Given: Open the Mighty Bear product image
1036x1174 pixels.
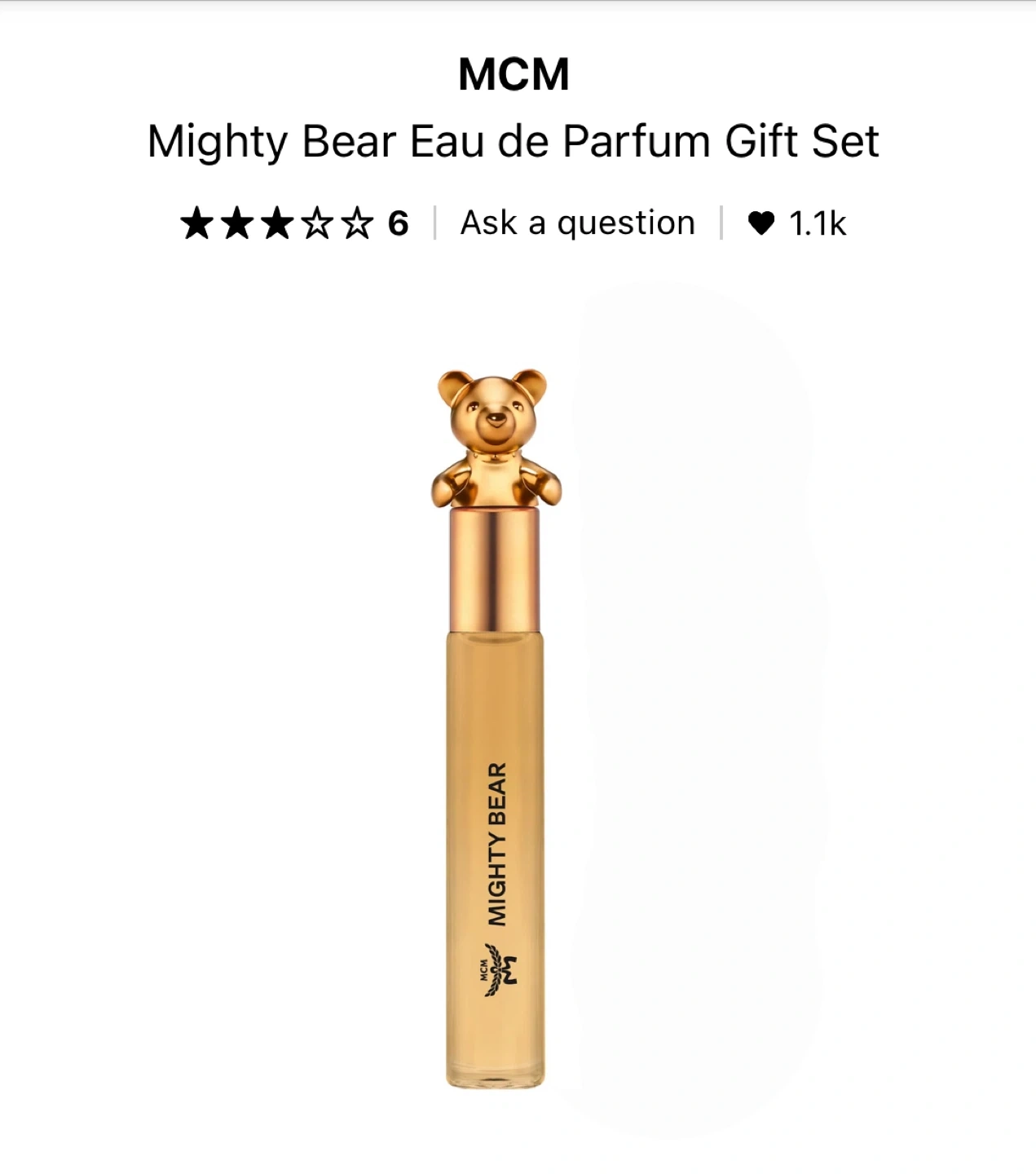Looking at the screenshot, I should pyautogui.click(x=496, y=730).
